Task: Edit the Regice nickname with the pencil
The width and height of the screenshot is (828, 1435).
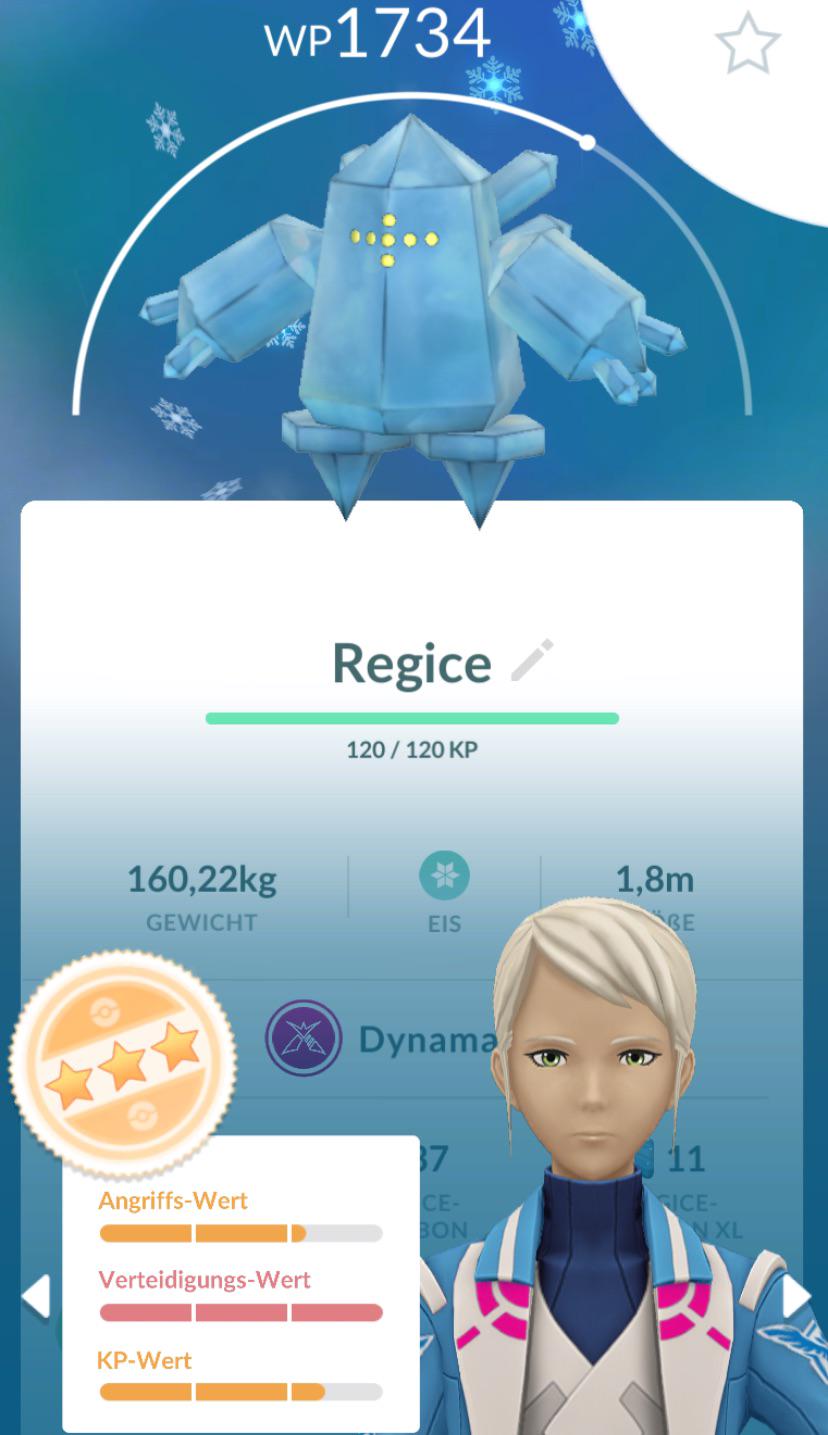Action: point(532,661)
